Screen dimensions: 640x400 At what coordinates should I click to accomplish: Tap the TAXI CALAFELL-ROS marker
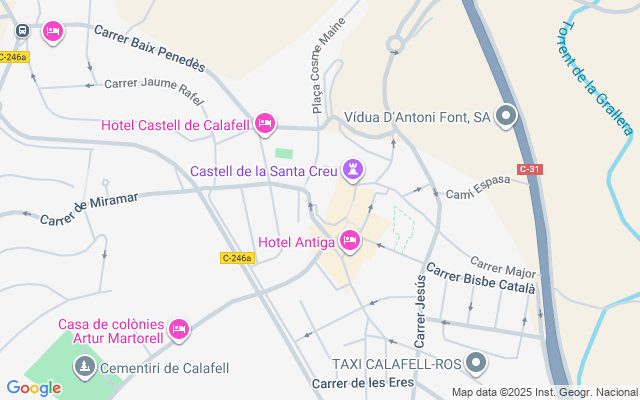pyautogui.click(x=476, y=362)
